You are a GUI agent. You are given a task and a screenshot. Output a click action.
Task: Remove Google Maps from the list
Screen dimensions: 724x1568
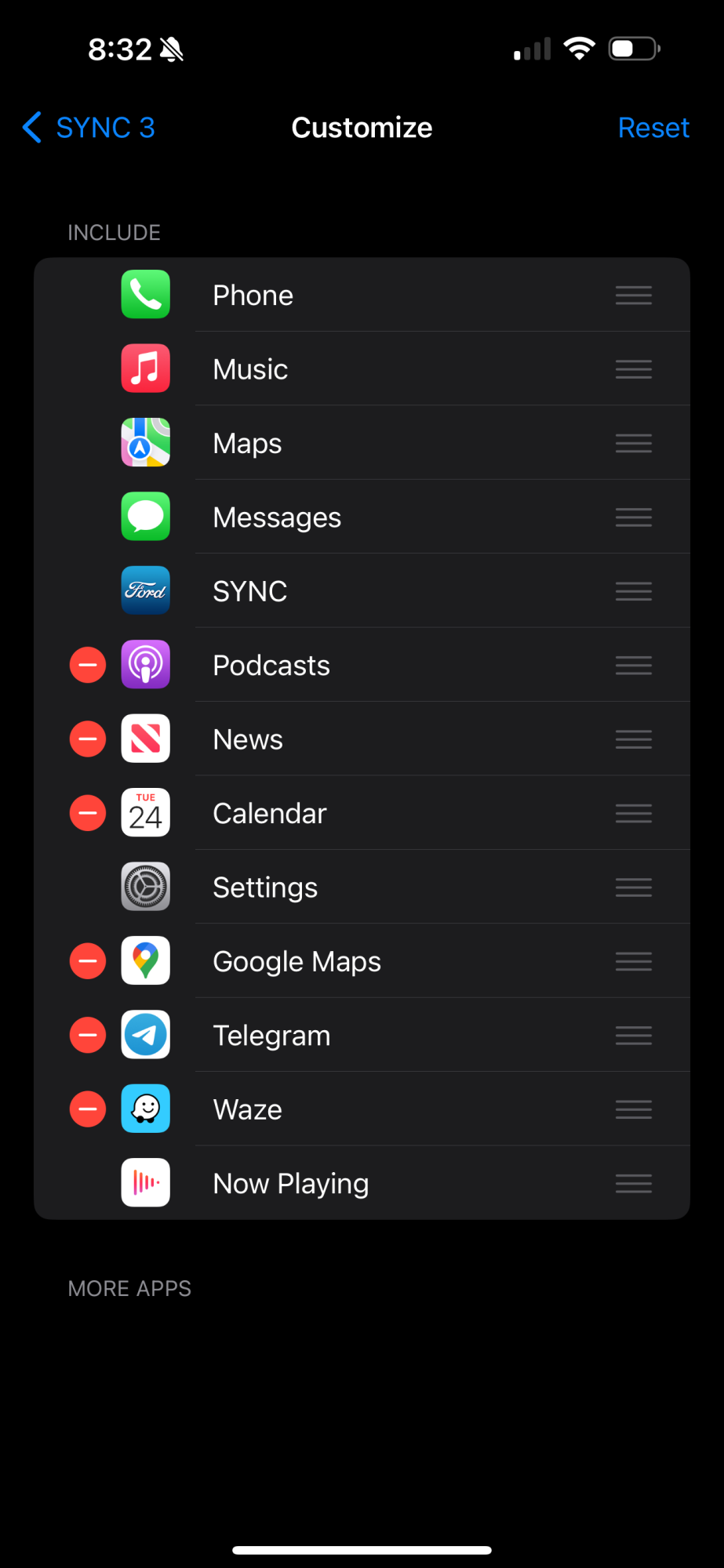coord(88,961)
